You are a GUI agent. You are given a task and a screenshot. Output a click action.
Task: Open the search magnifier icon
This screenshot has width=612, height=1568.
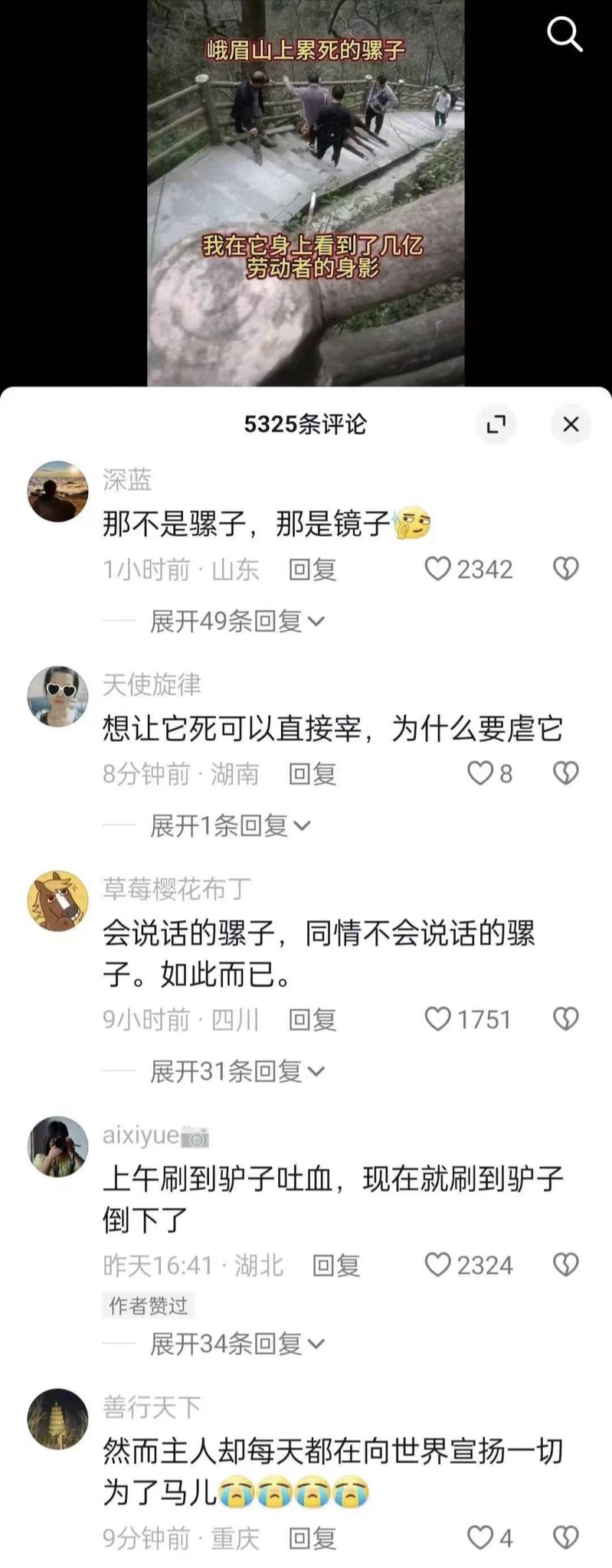point(565,34)
